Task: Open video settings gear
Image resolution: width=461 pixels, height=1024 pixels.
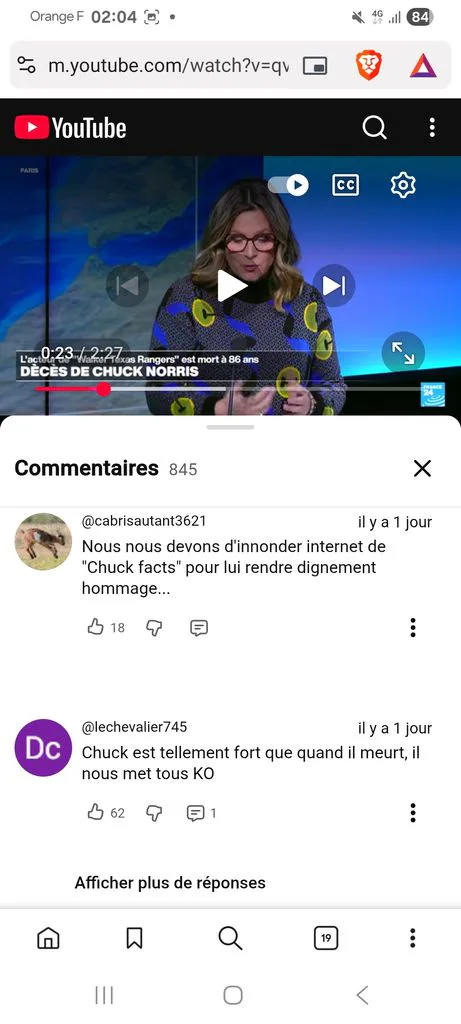Action: (403, 185)
